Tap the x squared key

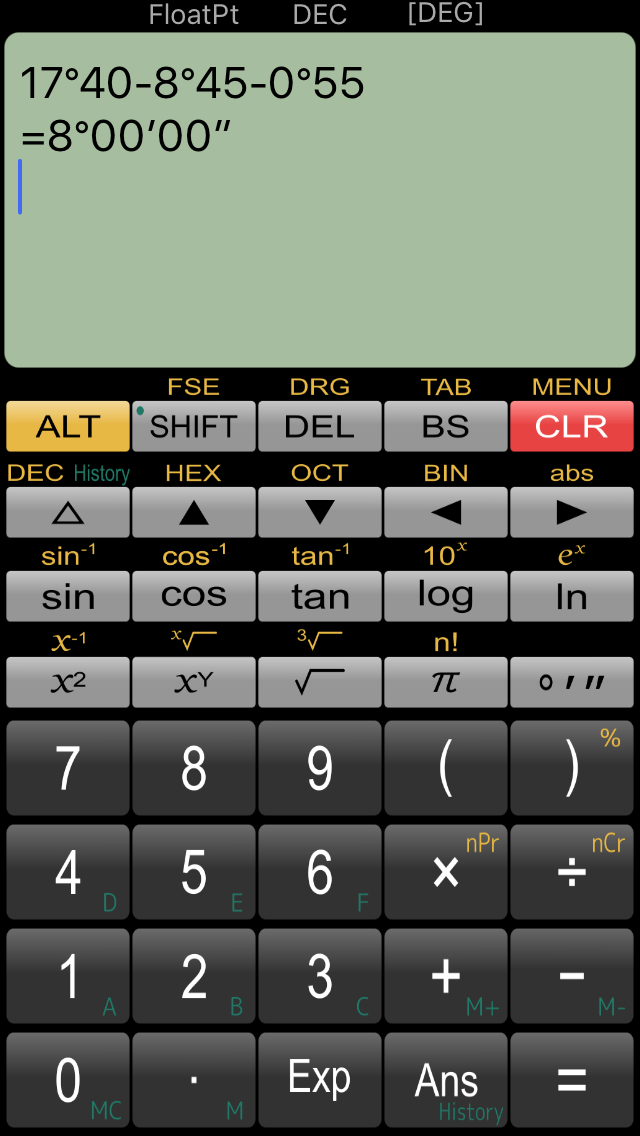point(67,682)
